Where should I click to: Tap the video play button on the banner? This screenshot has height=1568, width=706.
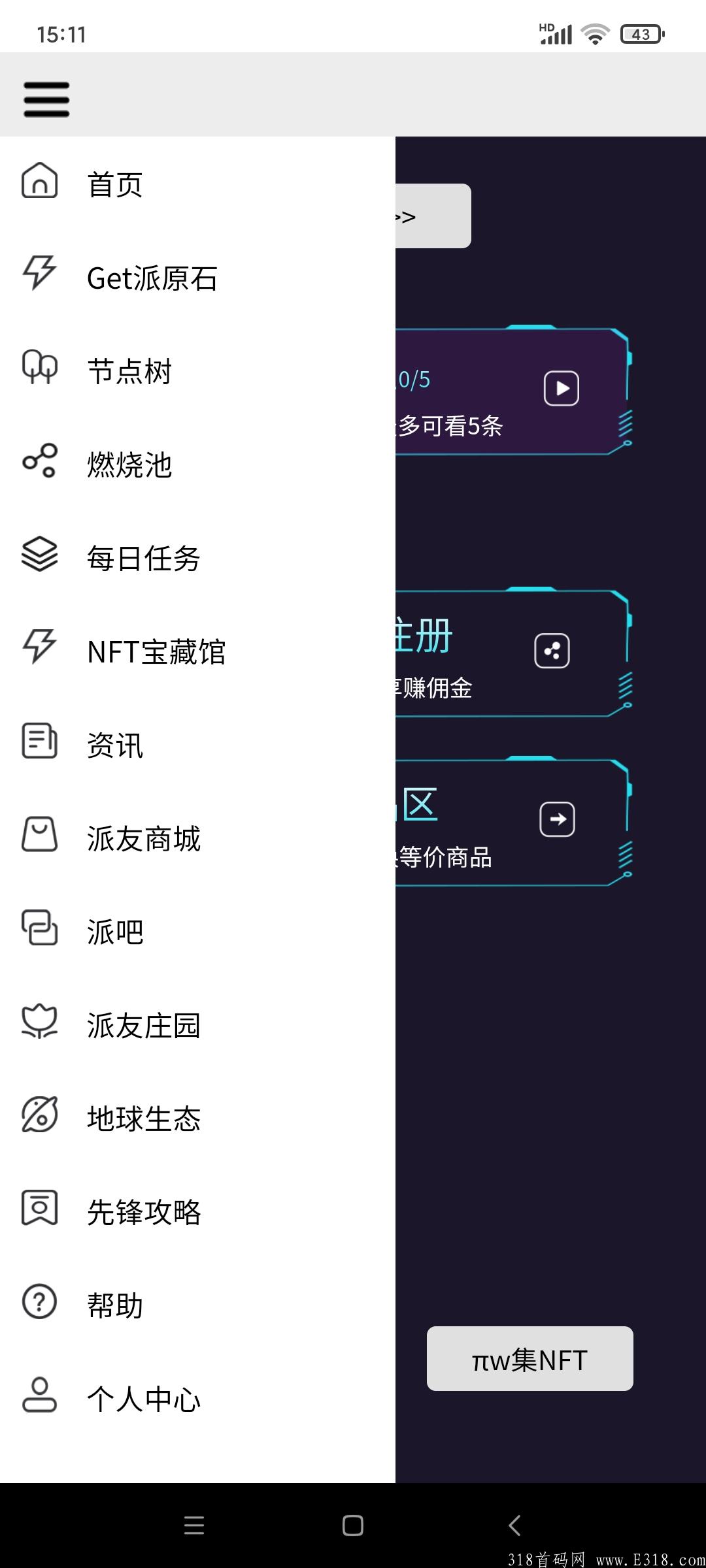[x=560, y=388]
